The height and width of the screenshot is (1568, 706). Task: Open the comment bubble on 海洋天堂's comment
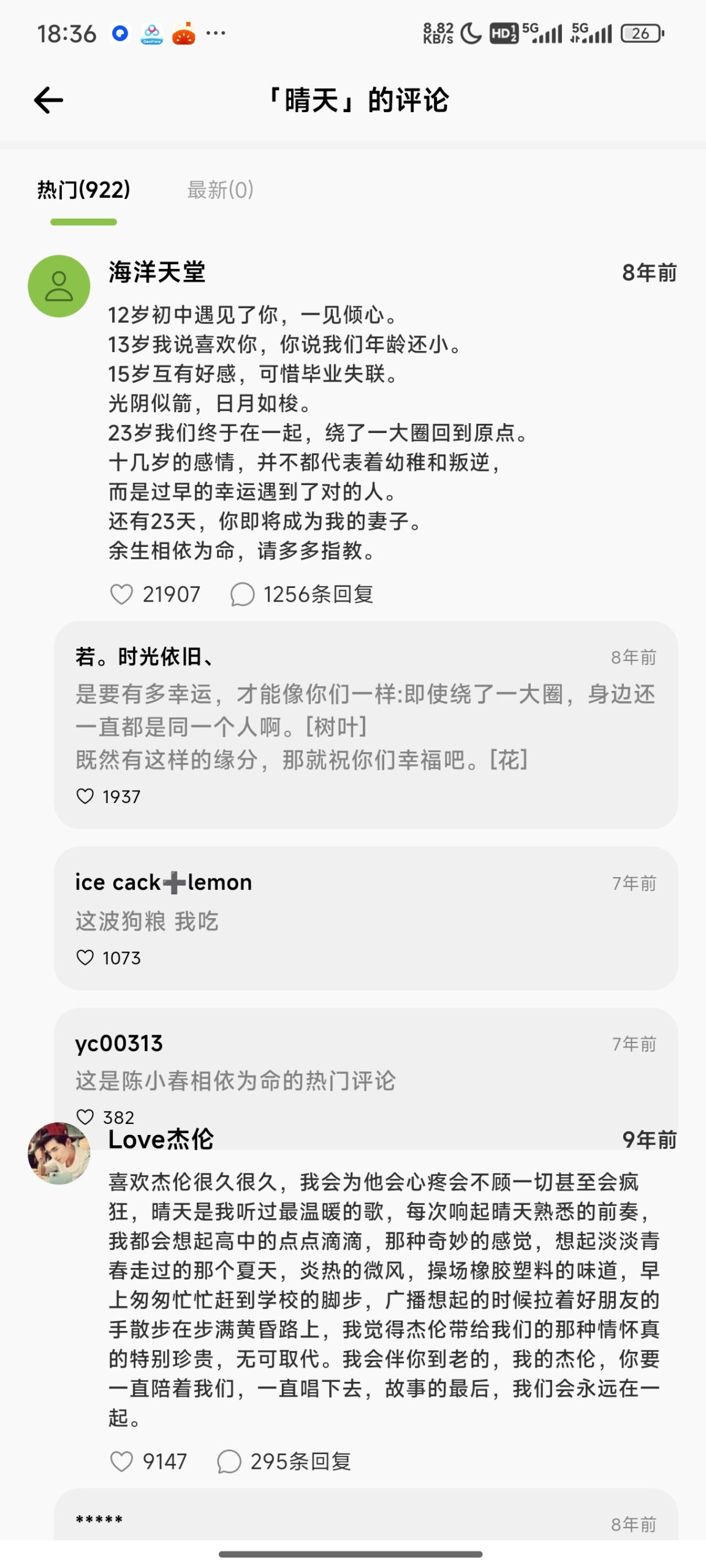[243, 593]
